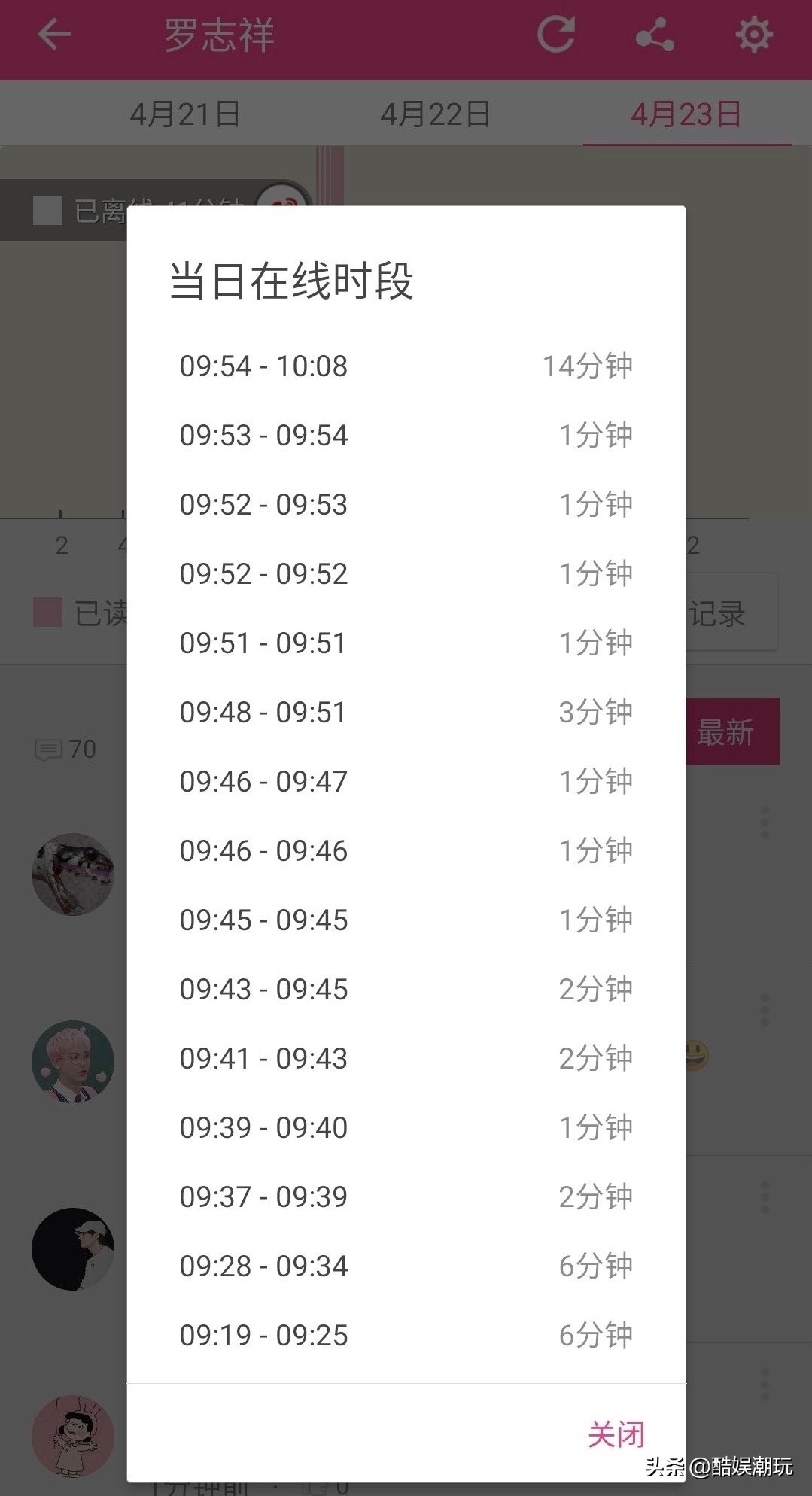Open the share options

(654, 34)
